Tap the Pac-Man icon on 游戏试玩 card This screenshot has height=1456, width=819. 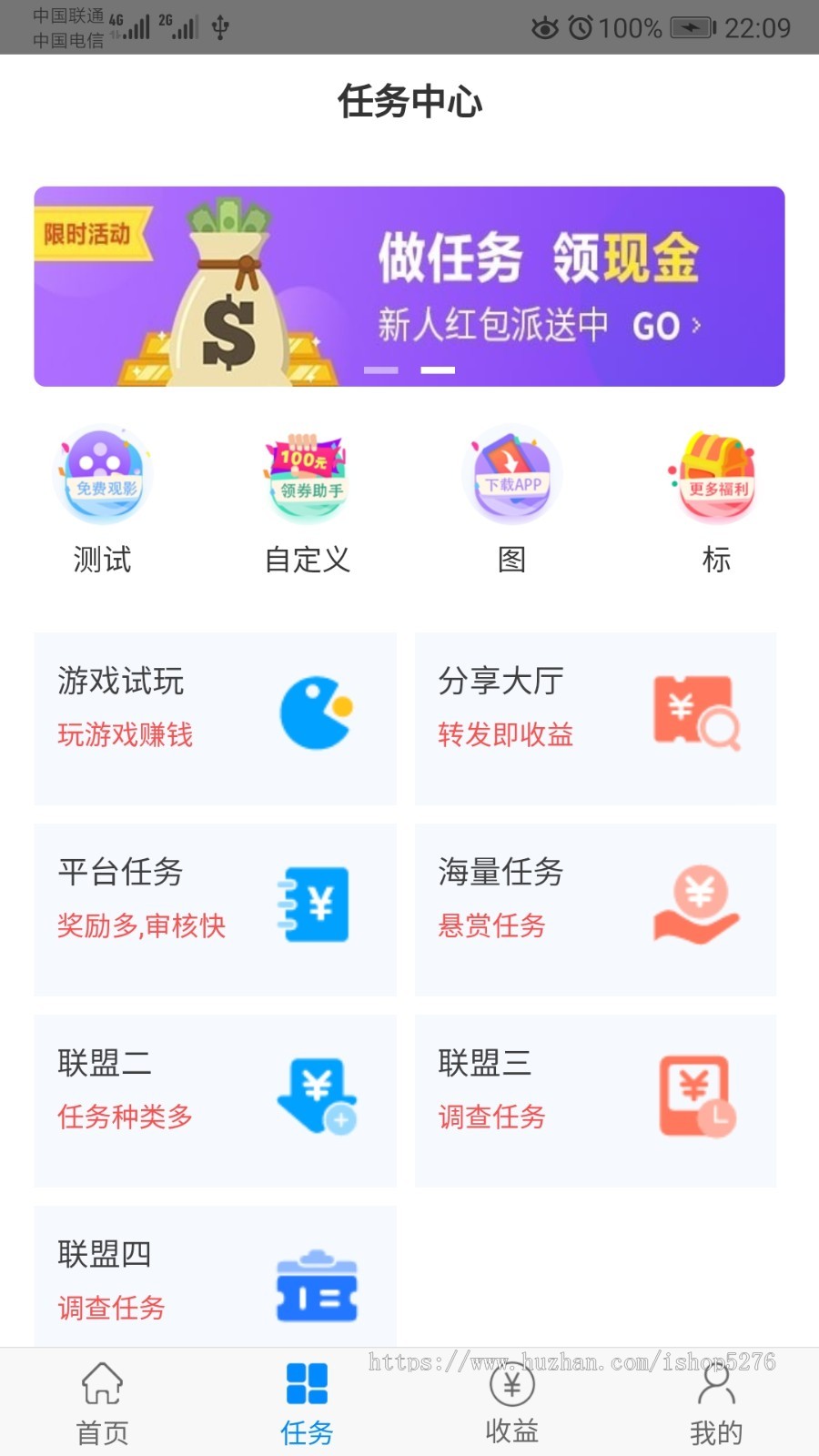click(x=317, y=714)
